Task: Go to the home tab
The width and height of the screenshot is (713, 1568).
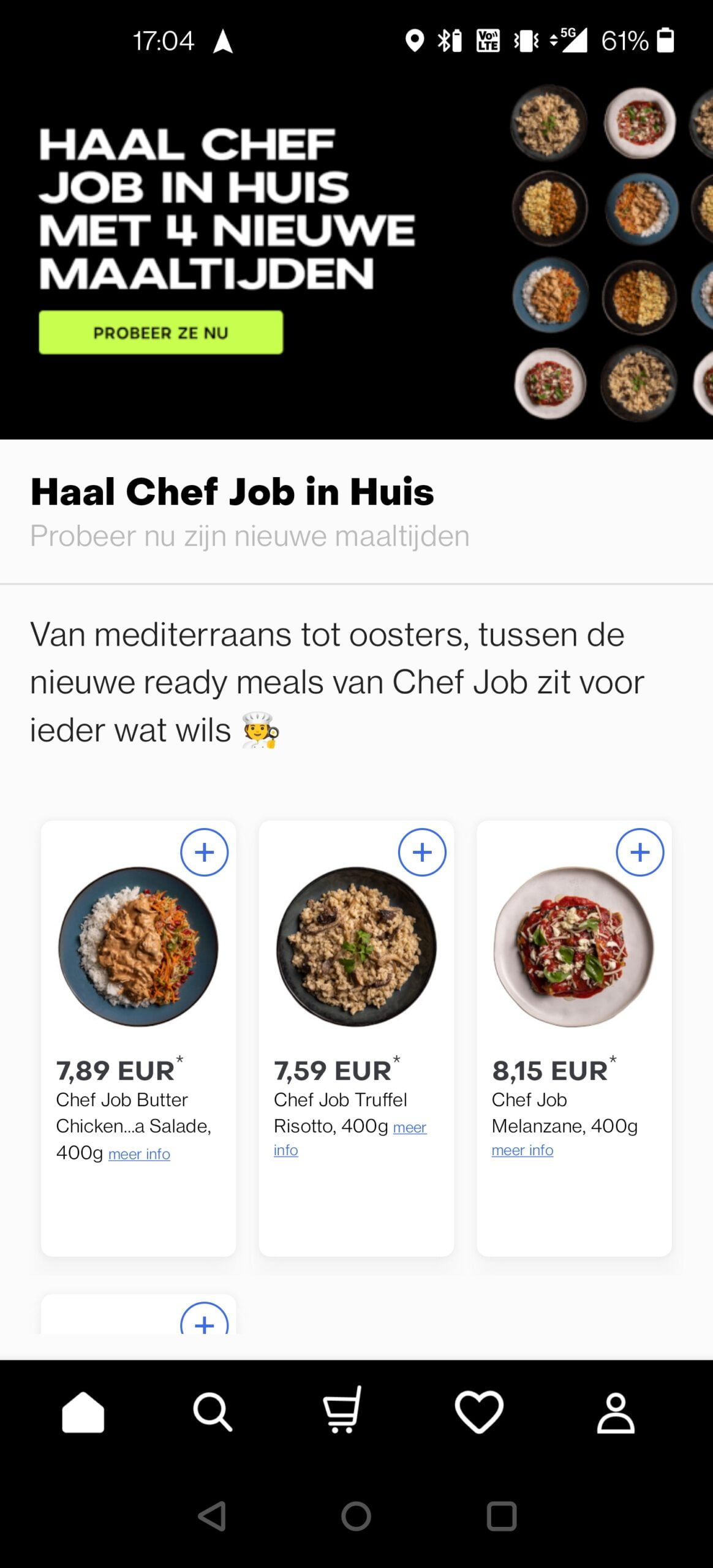Action: (x=83, y=1412)
